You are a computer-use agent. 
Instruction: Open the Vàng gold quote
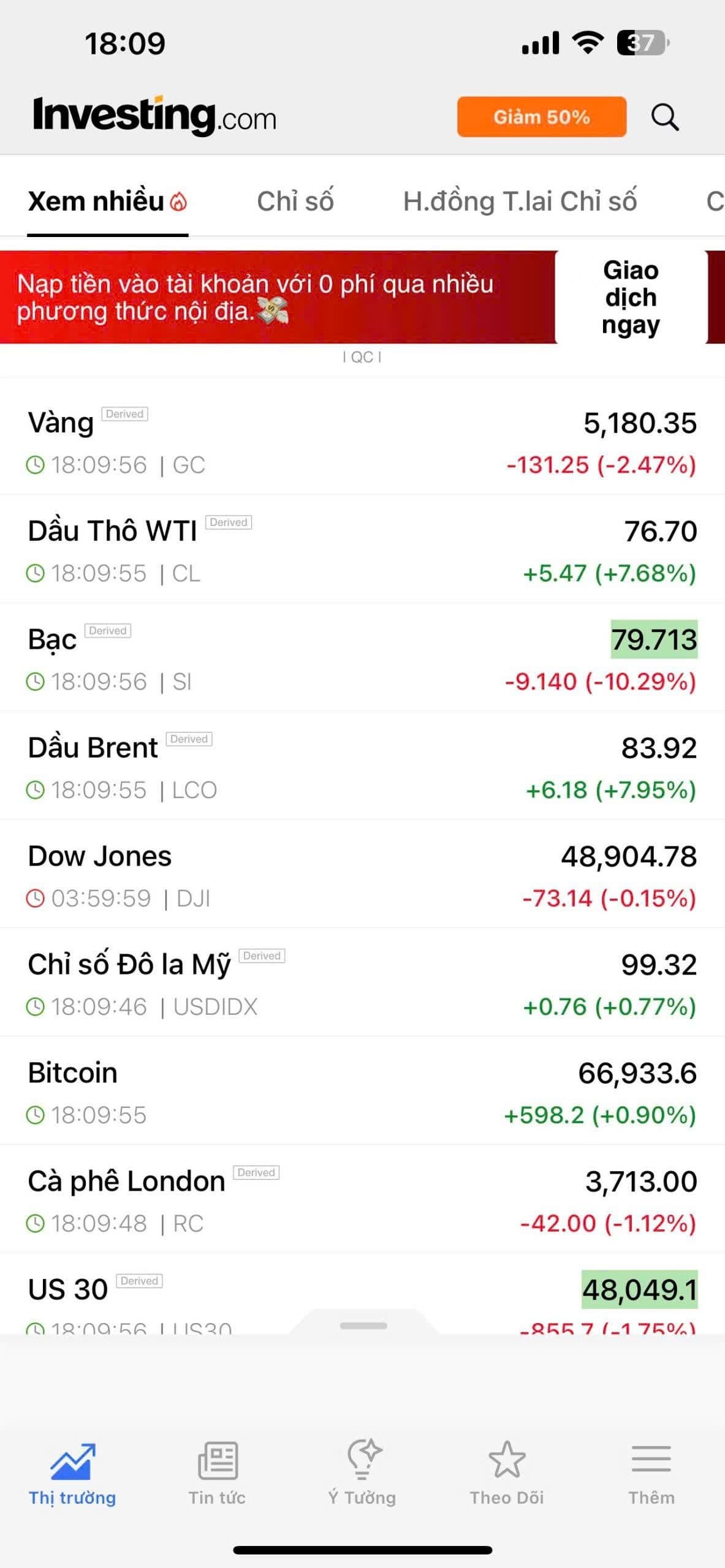[362, 442]
